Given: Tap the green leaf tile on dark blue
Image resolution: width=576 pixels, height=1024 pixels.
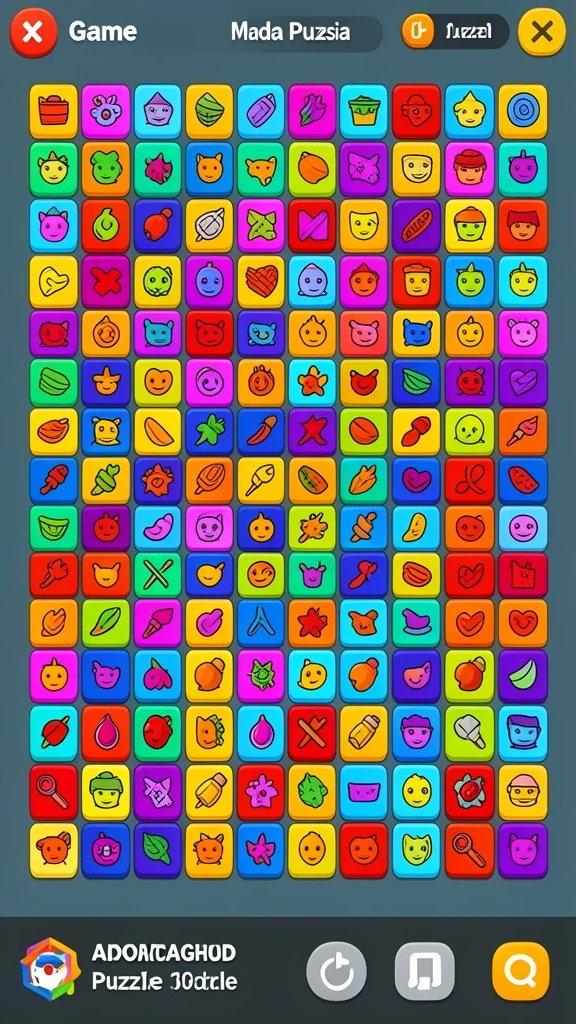Looking at the screenshot, I should pyautogui.click(x=158, y=850).
